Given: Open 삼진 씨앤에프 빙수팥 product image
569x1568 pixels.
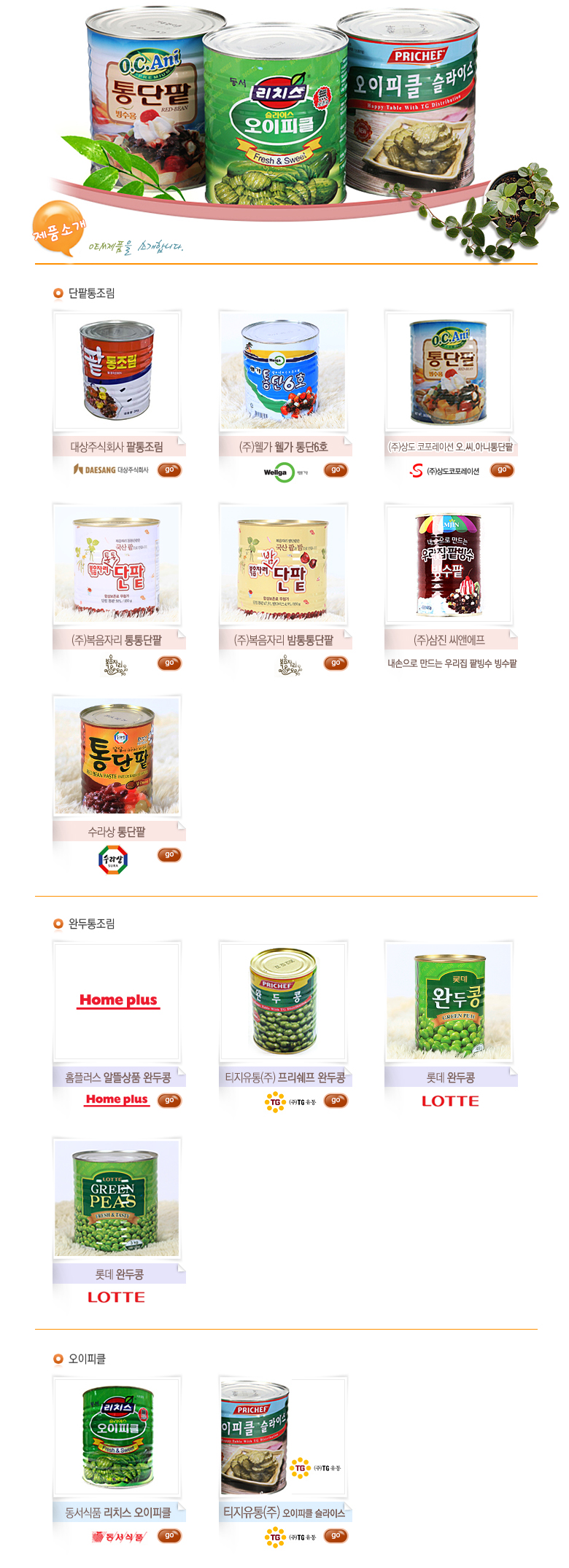Looking at the screenshot, I should pyautogui.click(x=449, y=564).
